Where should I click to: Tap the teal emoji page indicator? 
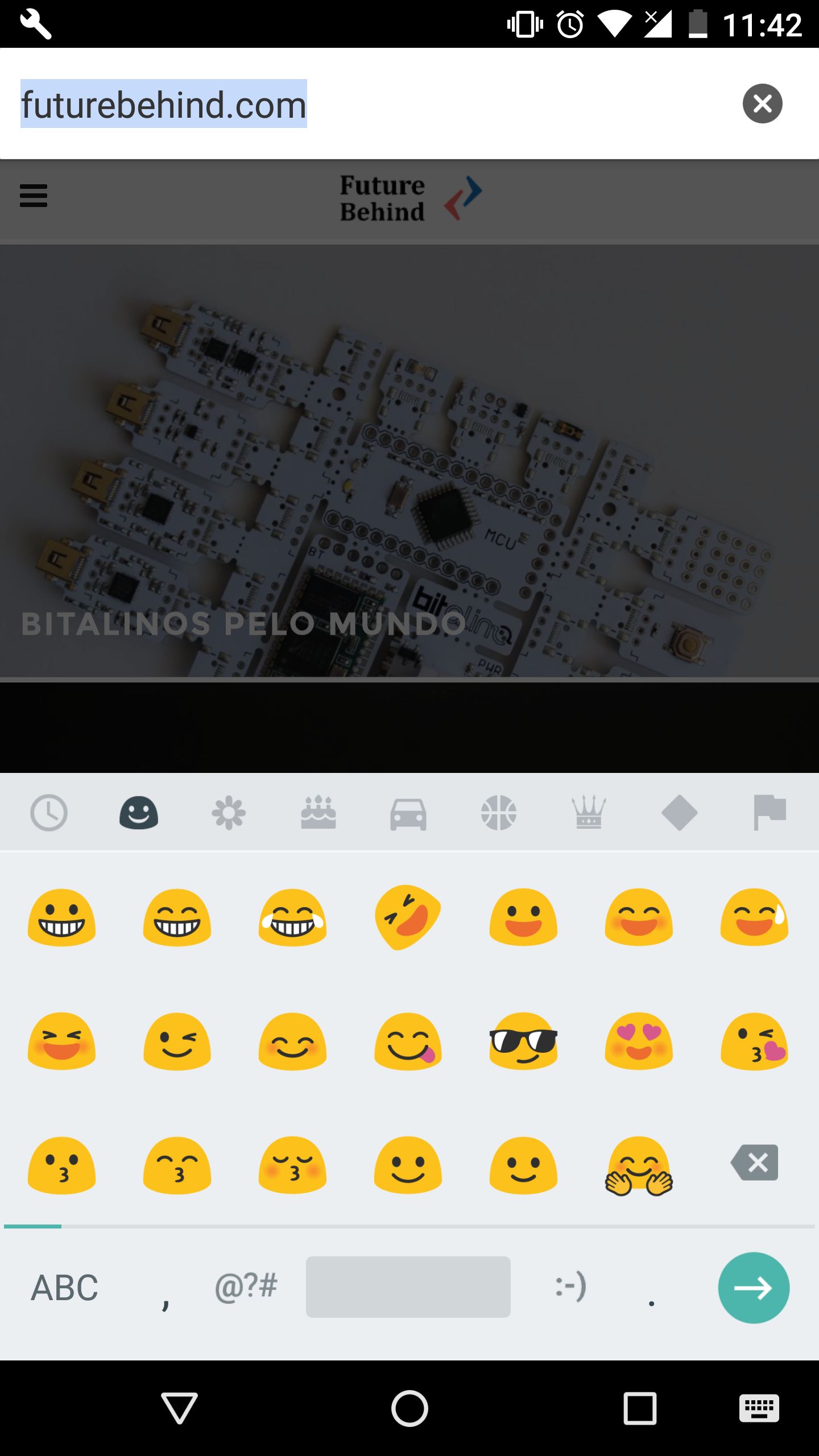(33, 1225)
